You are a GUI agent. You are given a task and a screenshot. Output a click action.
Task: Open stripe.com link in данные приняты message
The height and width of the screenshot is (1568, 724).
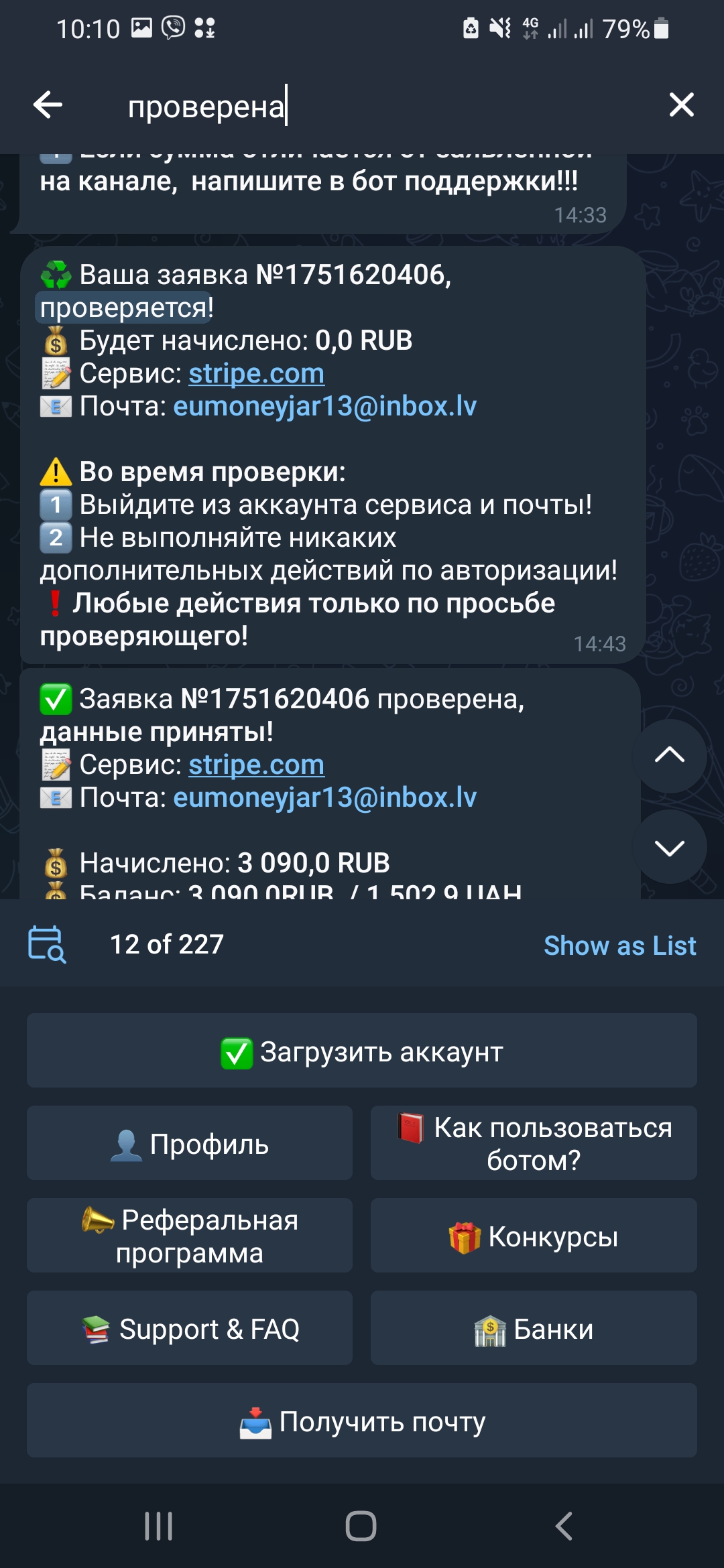pos(256,765)
